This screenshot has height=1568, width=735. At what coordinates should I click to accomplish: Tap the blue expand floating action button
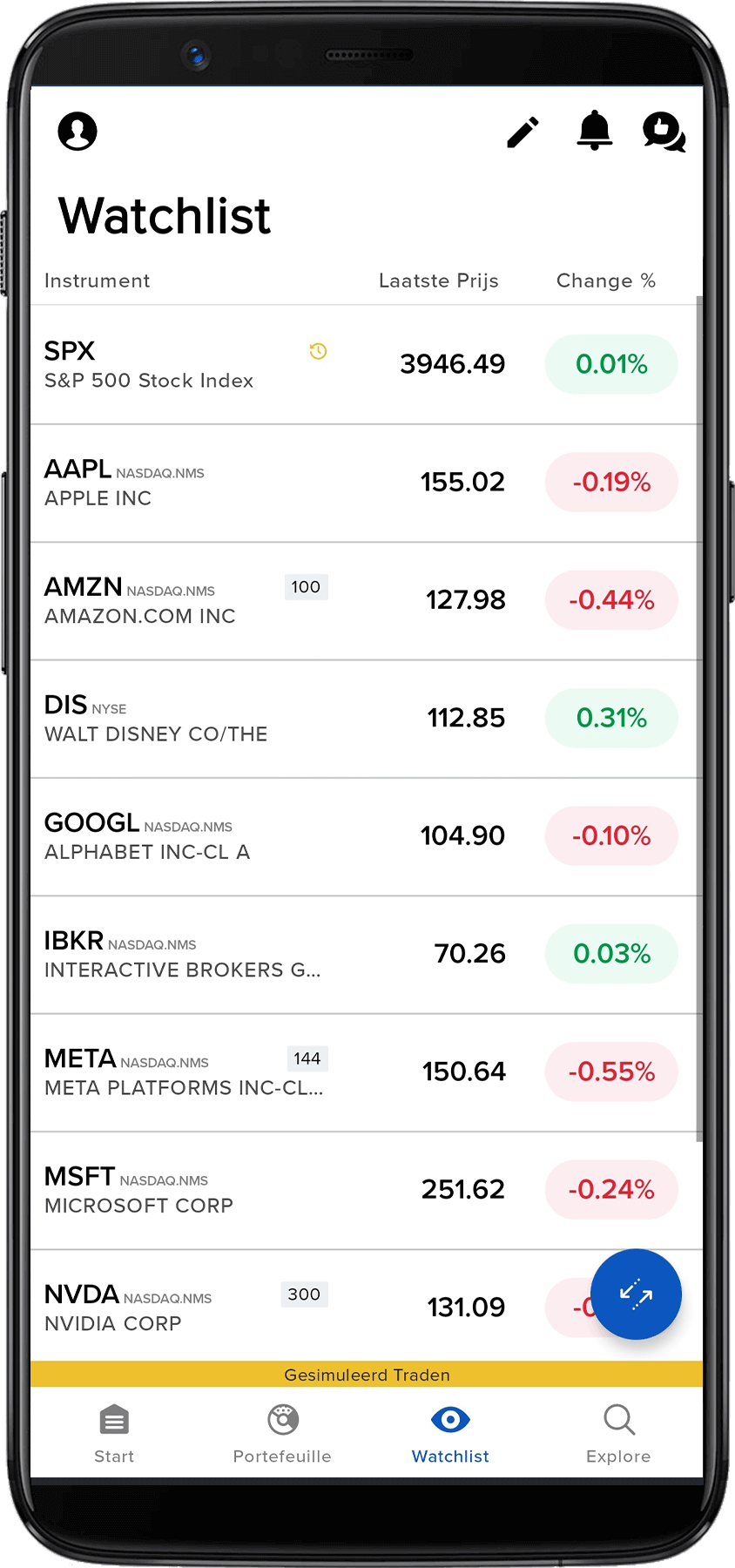pyautogui.click(x=637, y=1294)
